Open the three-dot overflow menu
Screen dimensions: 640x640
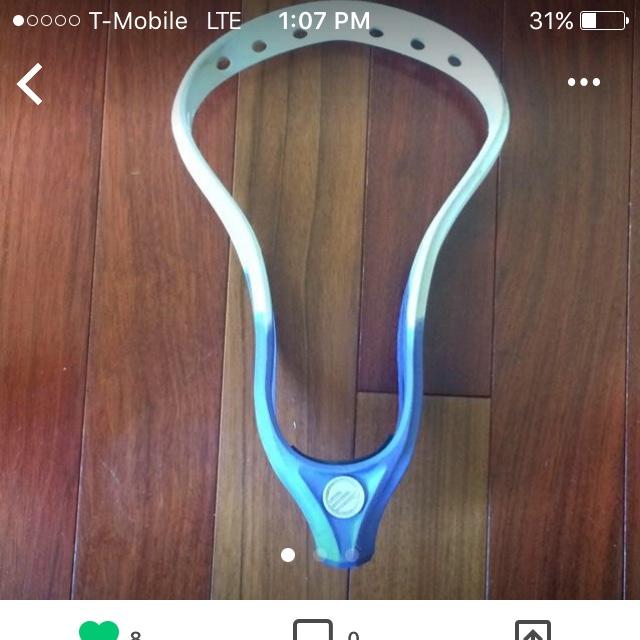tap(584, 82)
